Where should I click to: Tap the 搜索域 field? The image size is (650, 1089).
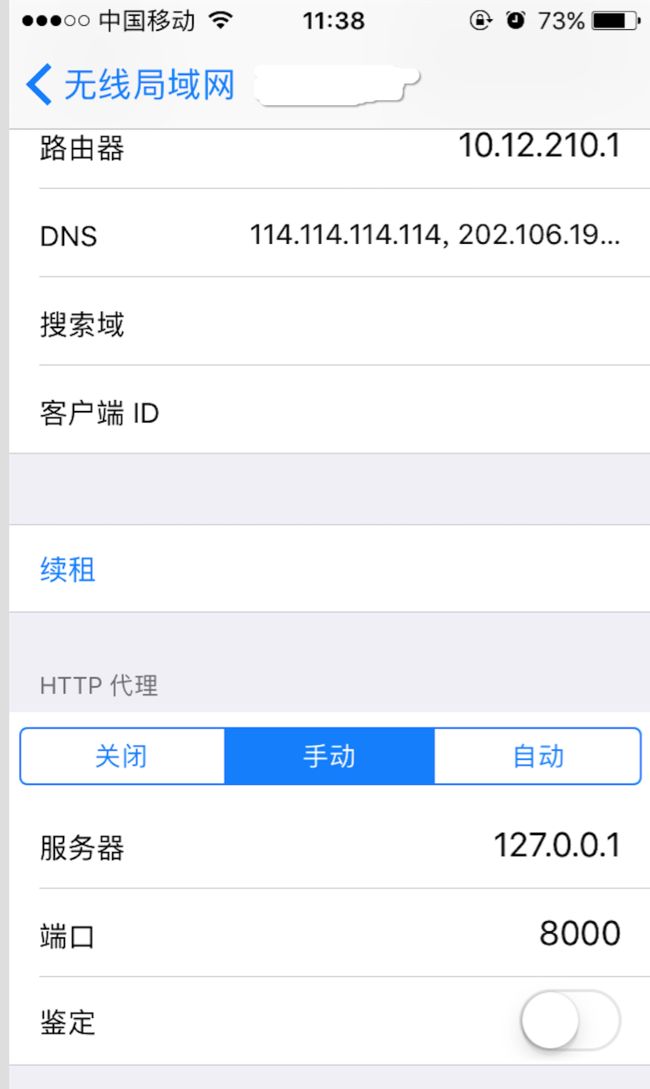[x=330, y=322]
